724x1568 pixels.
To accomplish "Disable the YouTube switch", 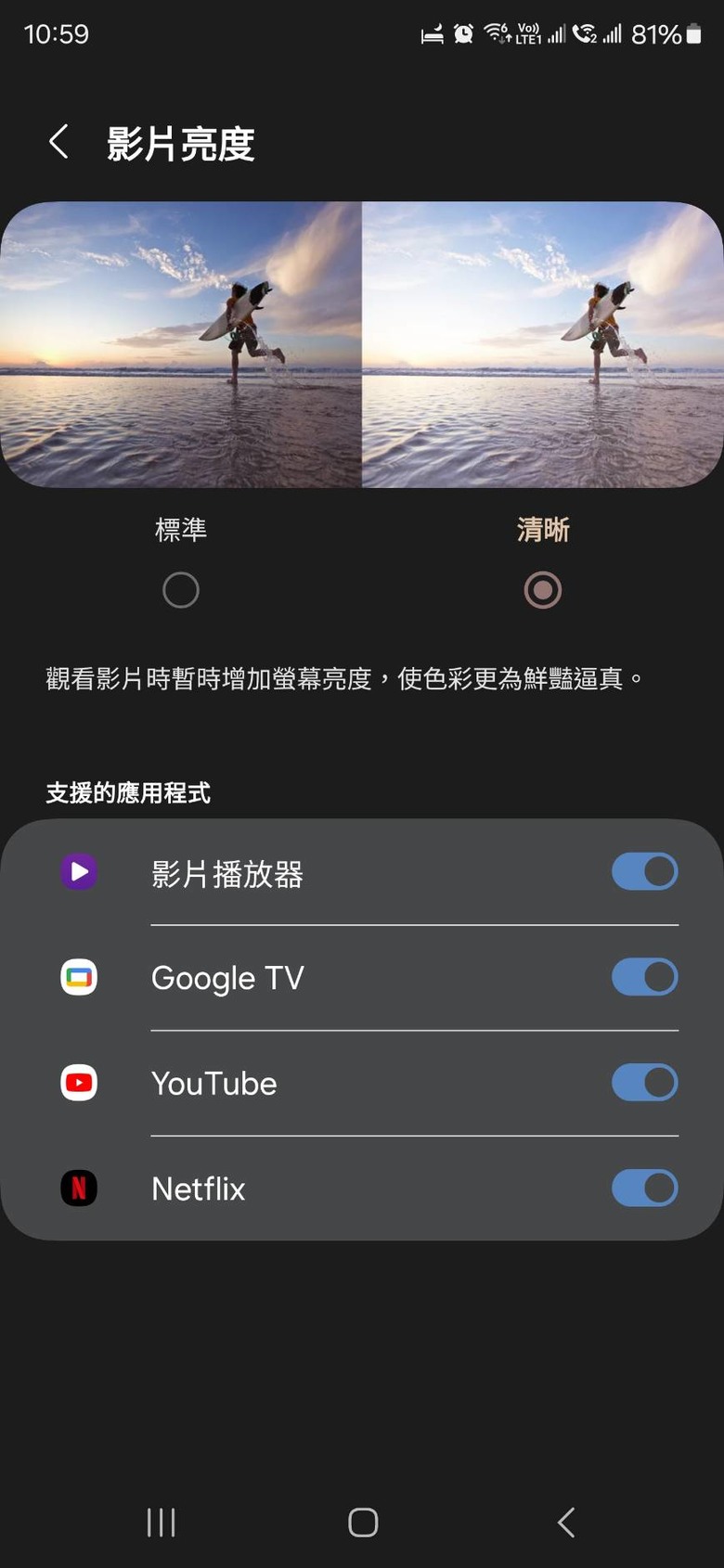I will 644,1083.
